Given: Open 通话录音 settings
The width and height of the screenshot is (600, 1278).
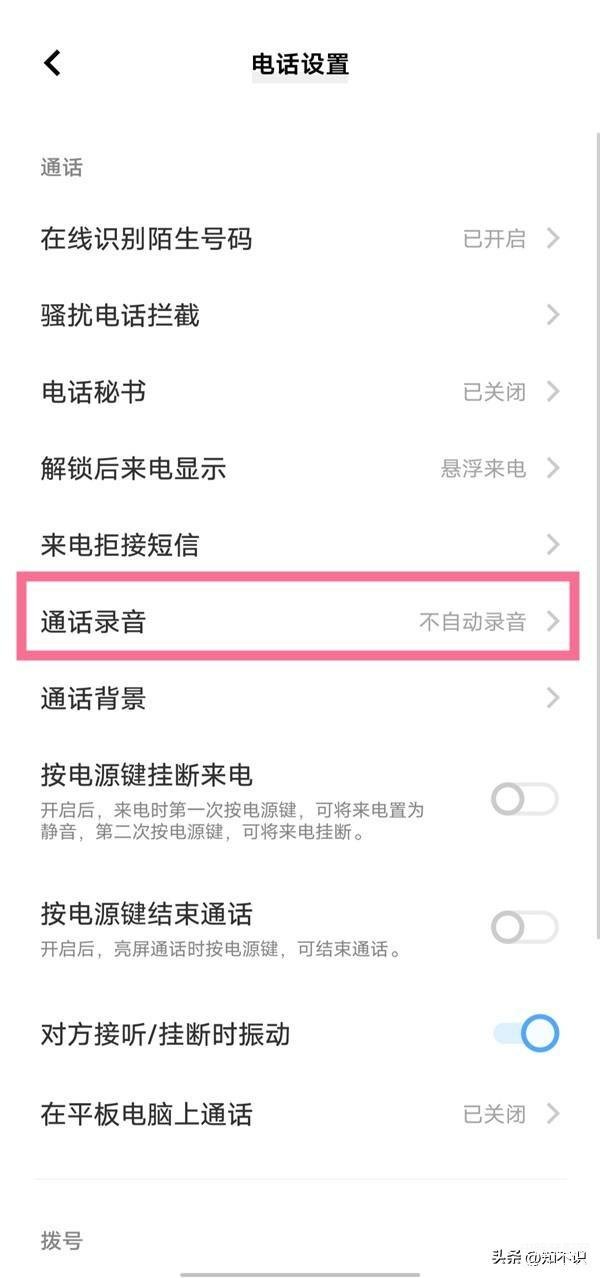Looking at the screenshot, I should point(300,621).
